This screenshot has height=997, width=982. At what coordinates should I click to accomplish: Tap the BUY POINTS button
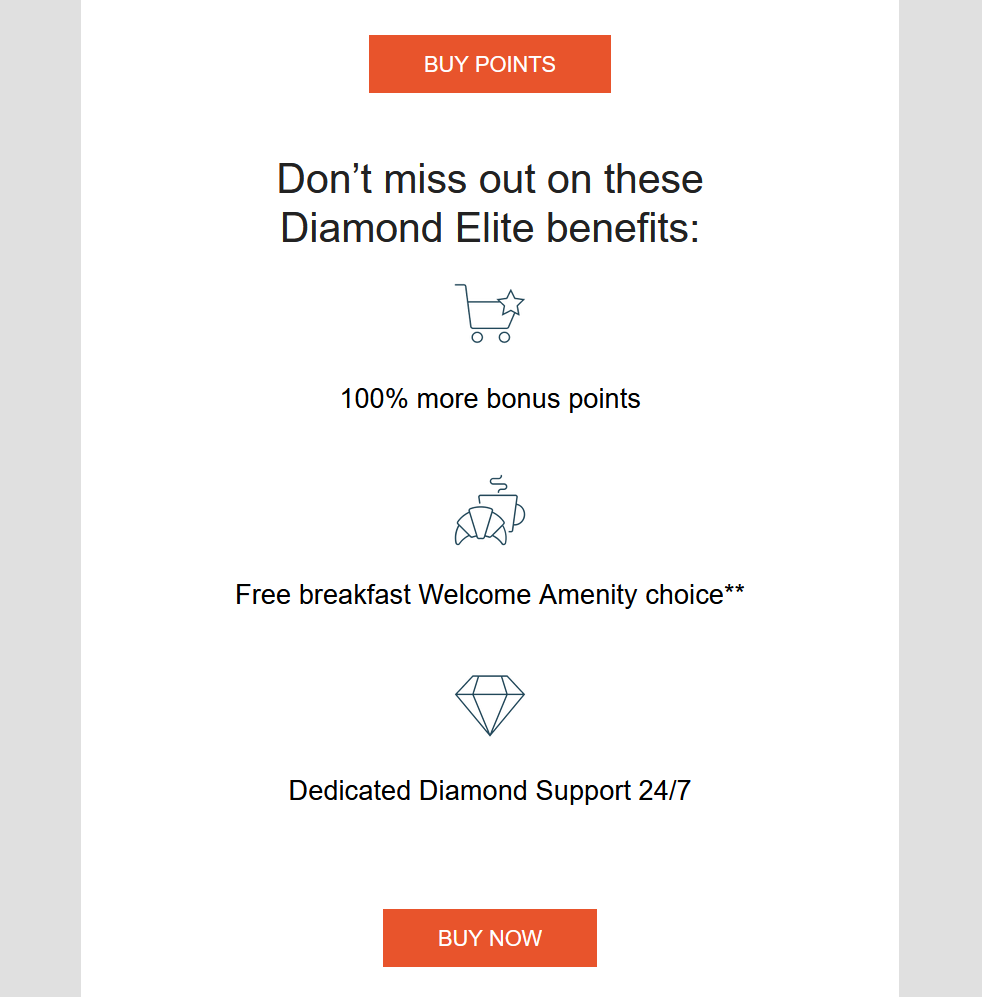[x=490, y=64]
